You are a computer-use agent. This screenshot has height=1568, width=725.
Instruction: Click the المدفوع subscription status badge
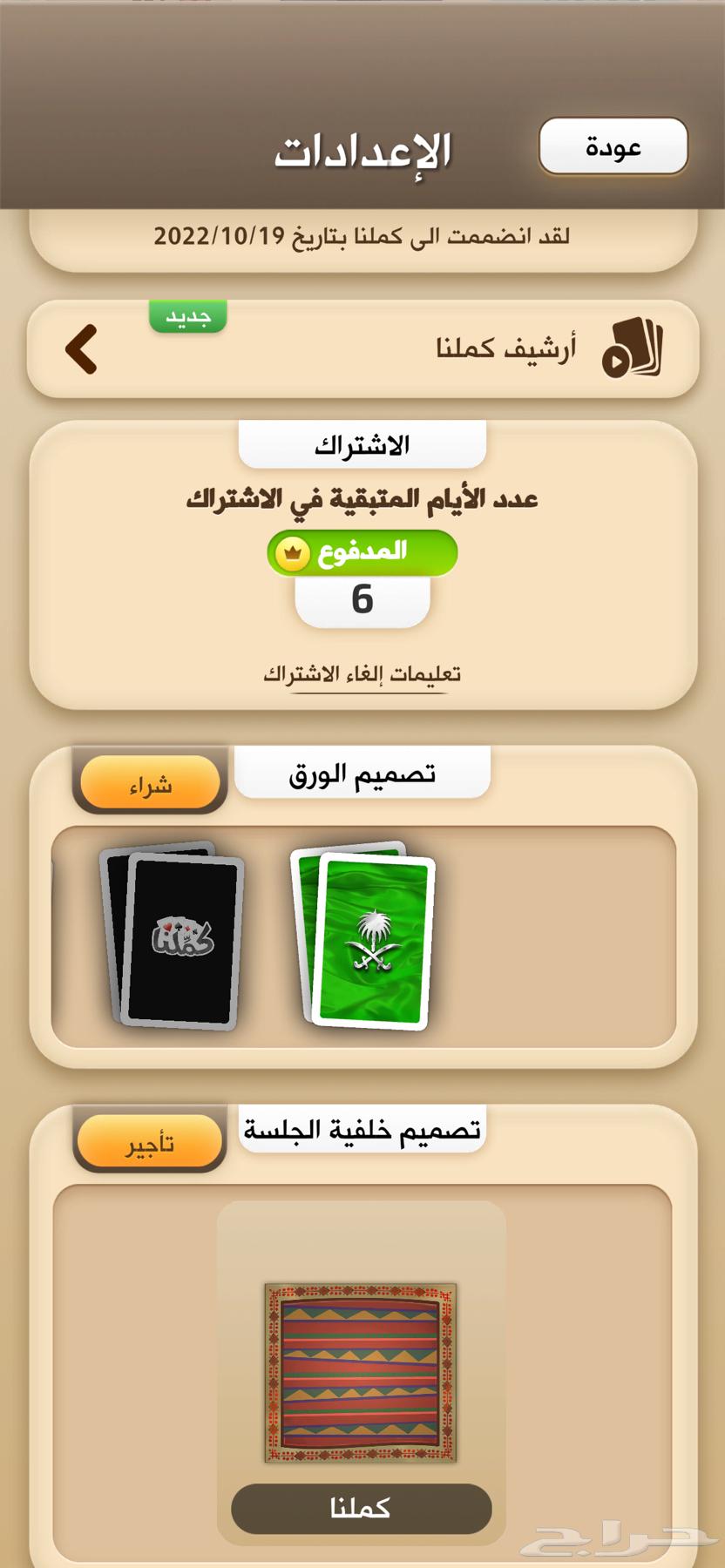click(x=360, y=551)
